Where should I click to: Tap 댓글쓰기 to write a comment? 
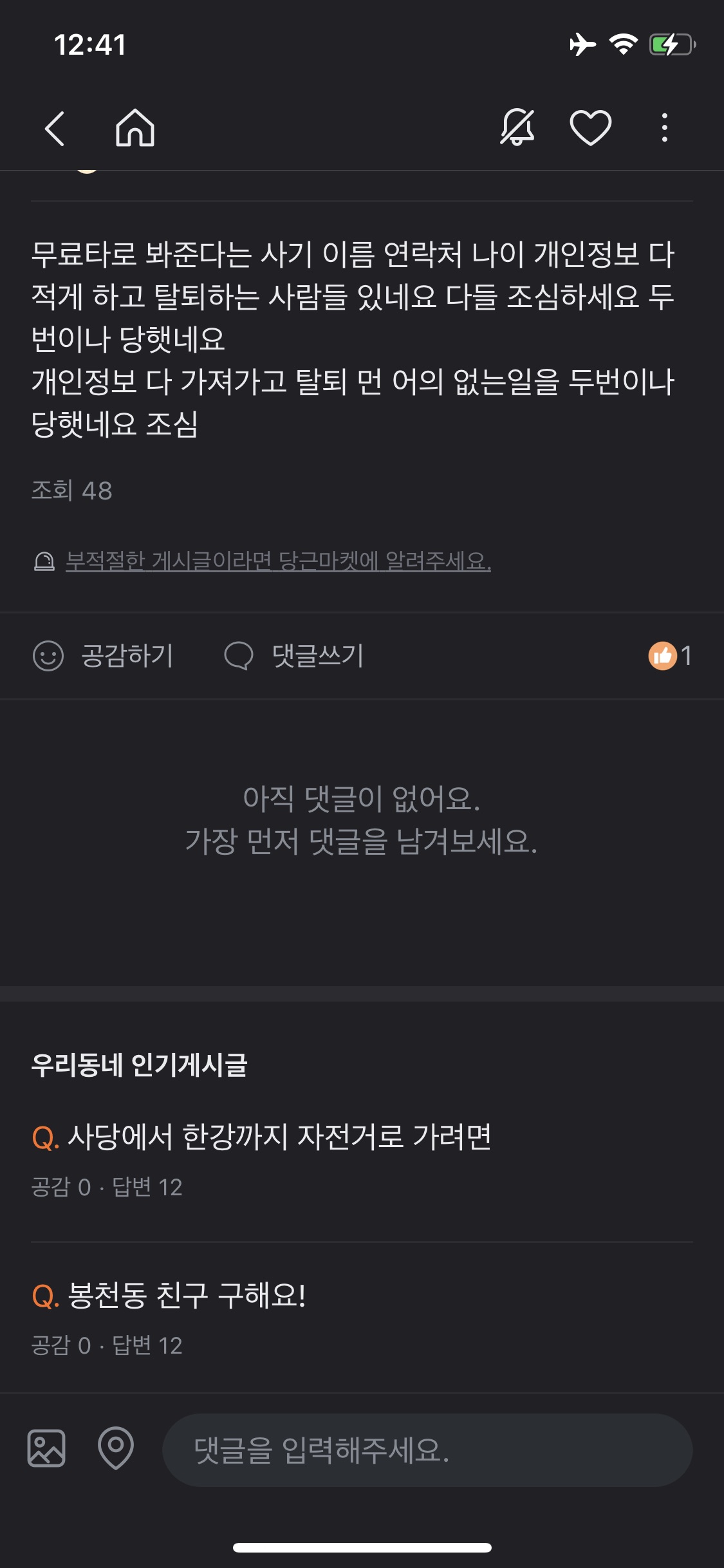point(294,656)
